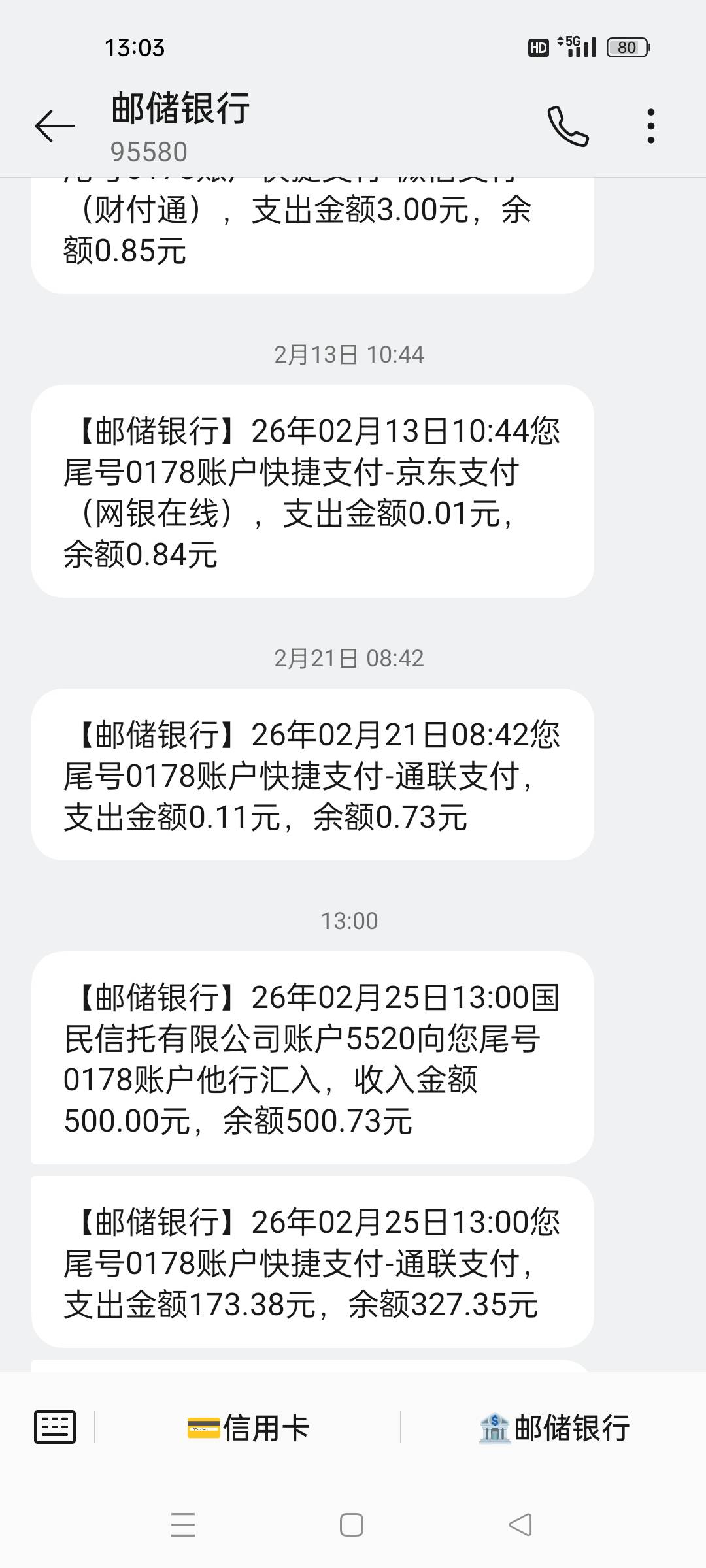Switch to keyboard input mode
This screenshot has width=706, height=1568.
pos(55,1427)
